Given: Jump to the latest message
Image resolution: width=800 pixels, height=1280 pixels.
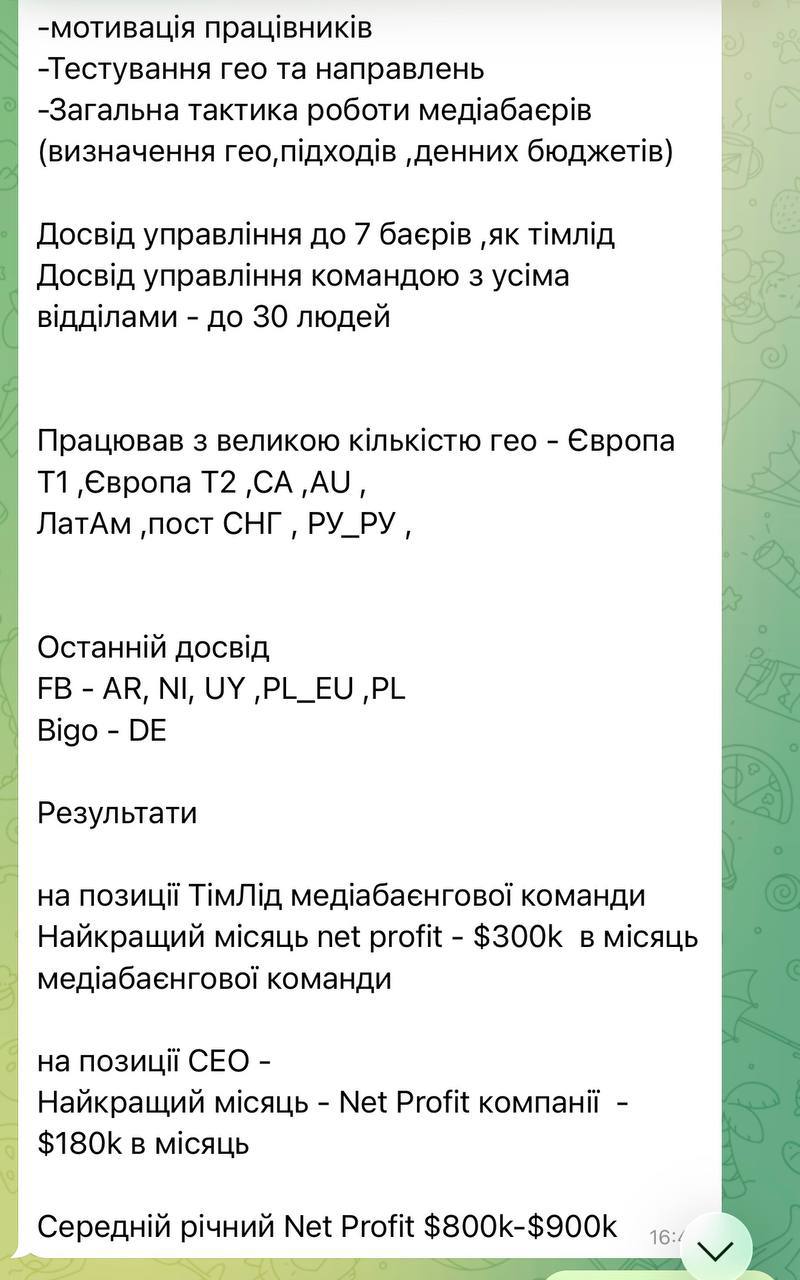Looking at the screenshot, I should click(717, 1249).
